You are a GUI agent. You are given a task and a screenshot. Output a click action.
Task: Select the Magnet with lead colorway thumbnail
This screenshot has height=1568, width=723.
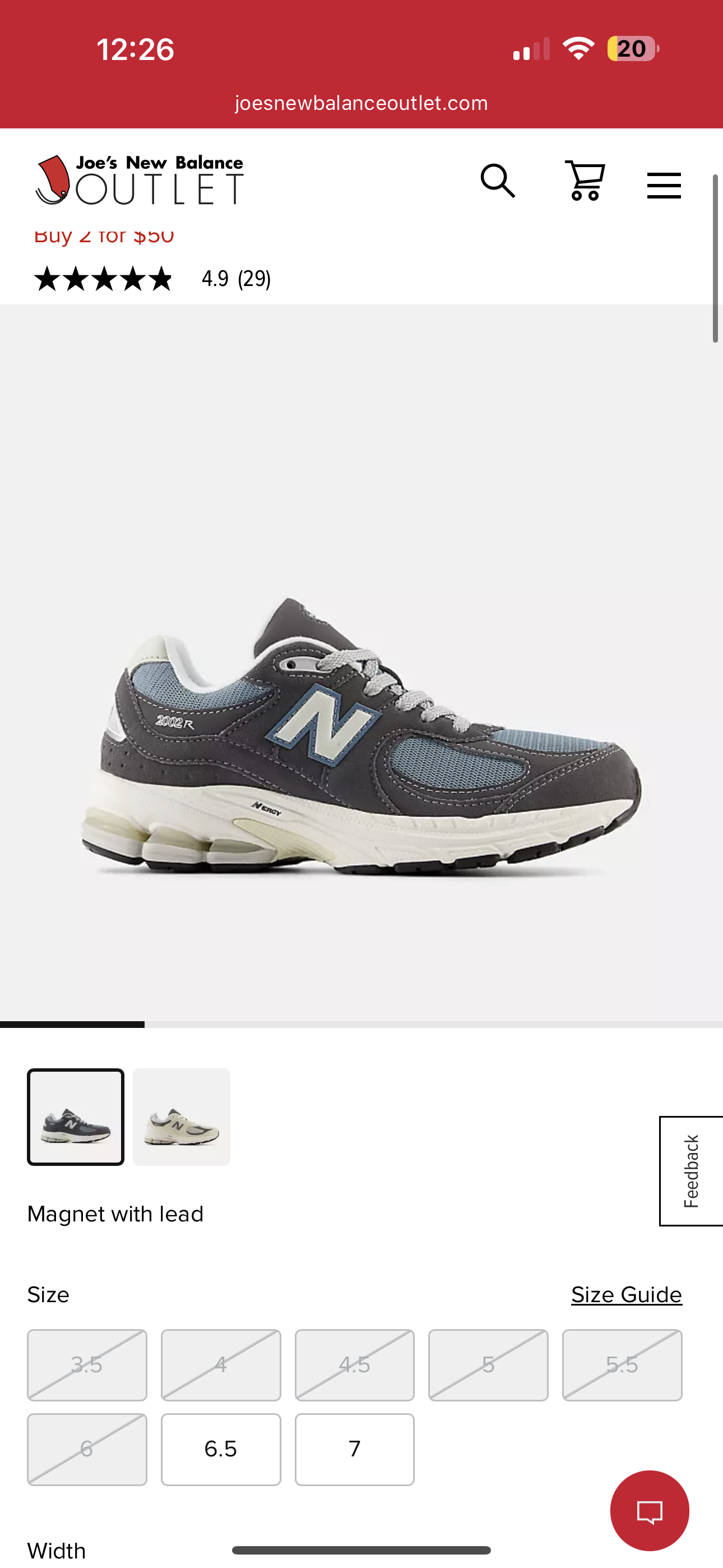point(76,1117)
